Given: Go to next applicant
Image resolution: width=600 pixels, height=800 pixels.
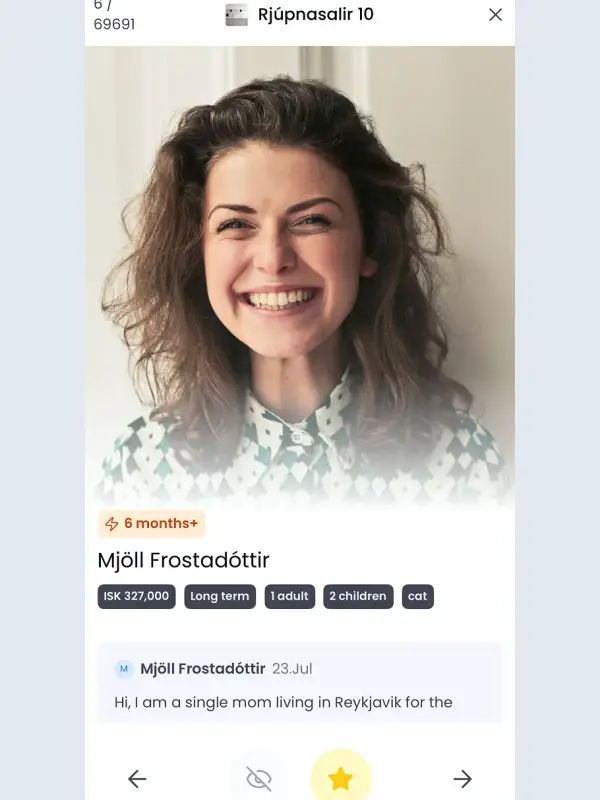Looking at the screenshot, I should [x=462, y=778].
